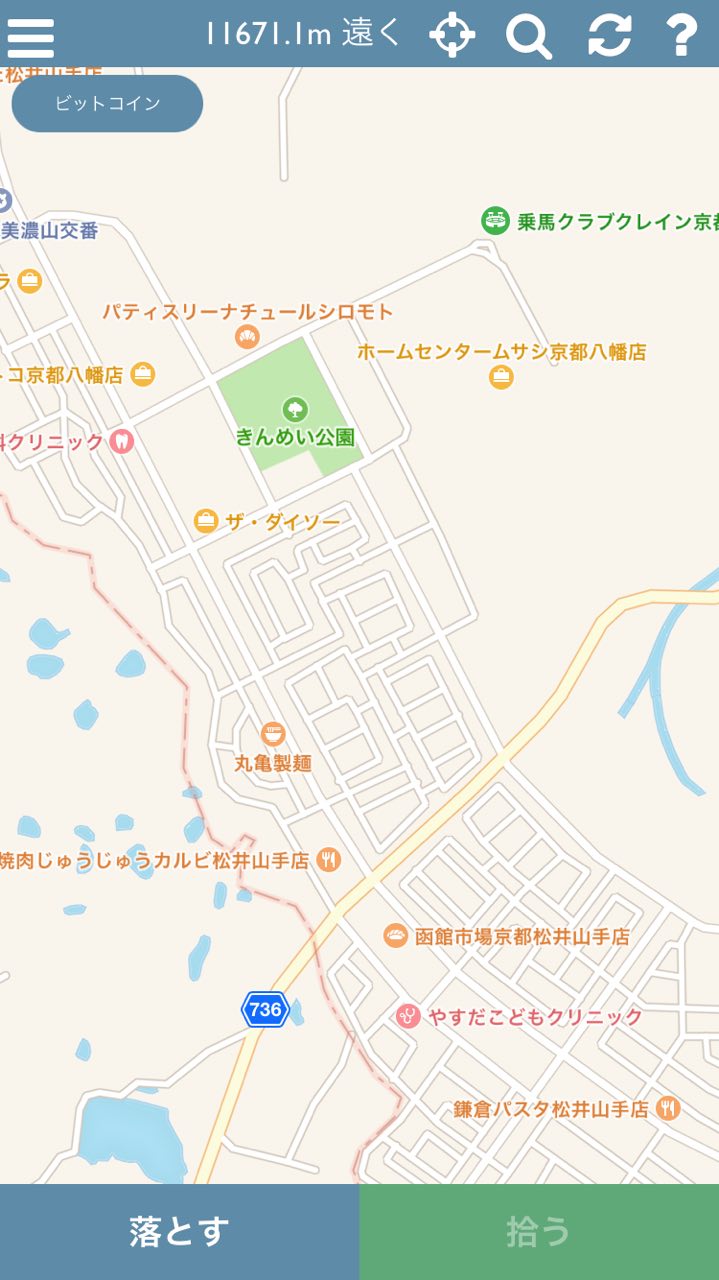Center map on current location
Screen dimensions: 719x1280
coord(452,35)
